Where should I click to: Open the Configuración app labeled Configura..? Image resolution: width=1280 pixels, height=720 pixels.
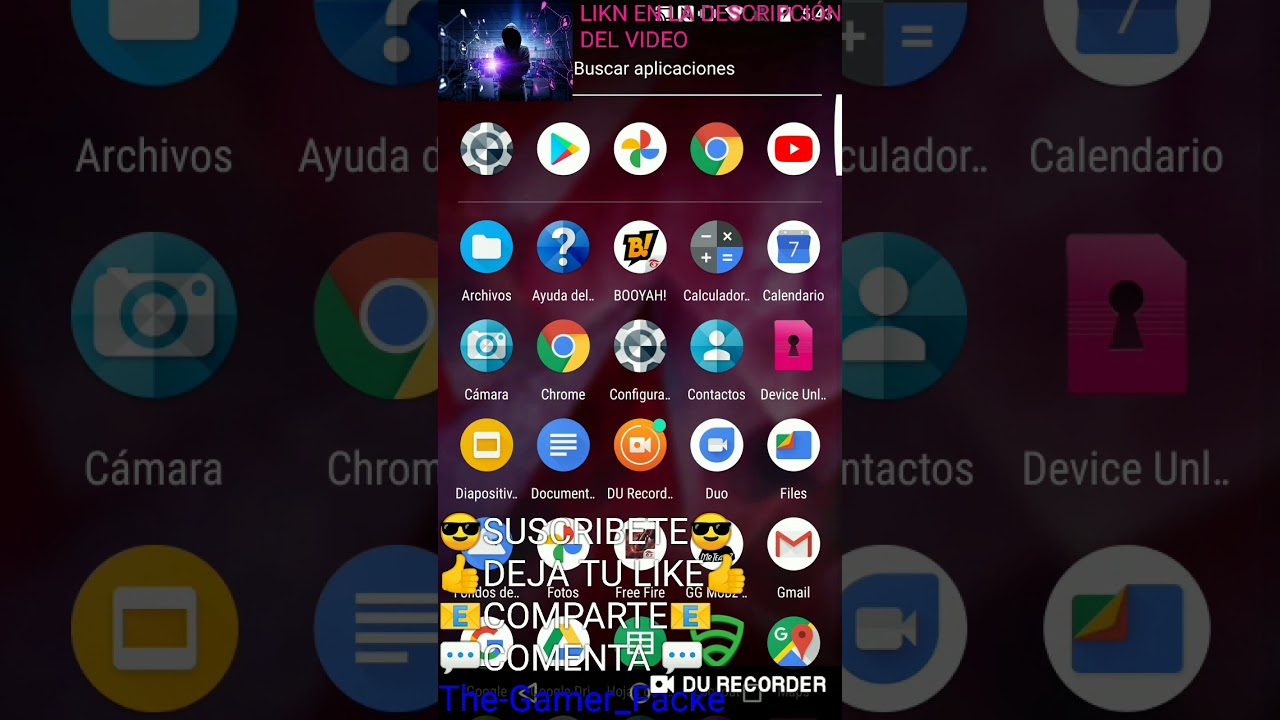[640, 347]
